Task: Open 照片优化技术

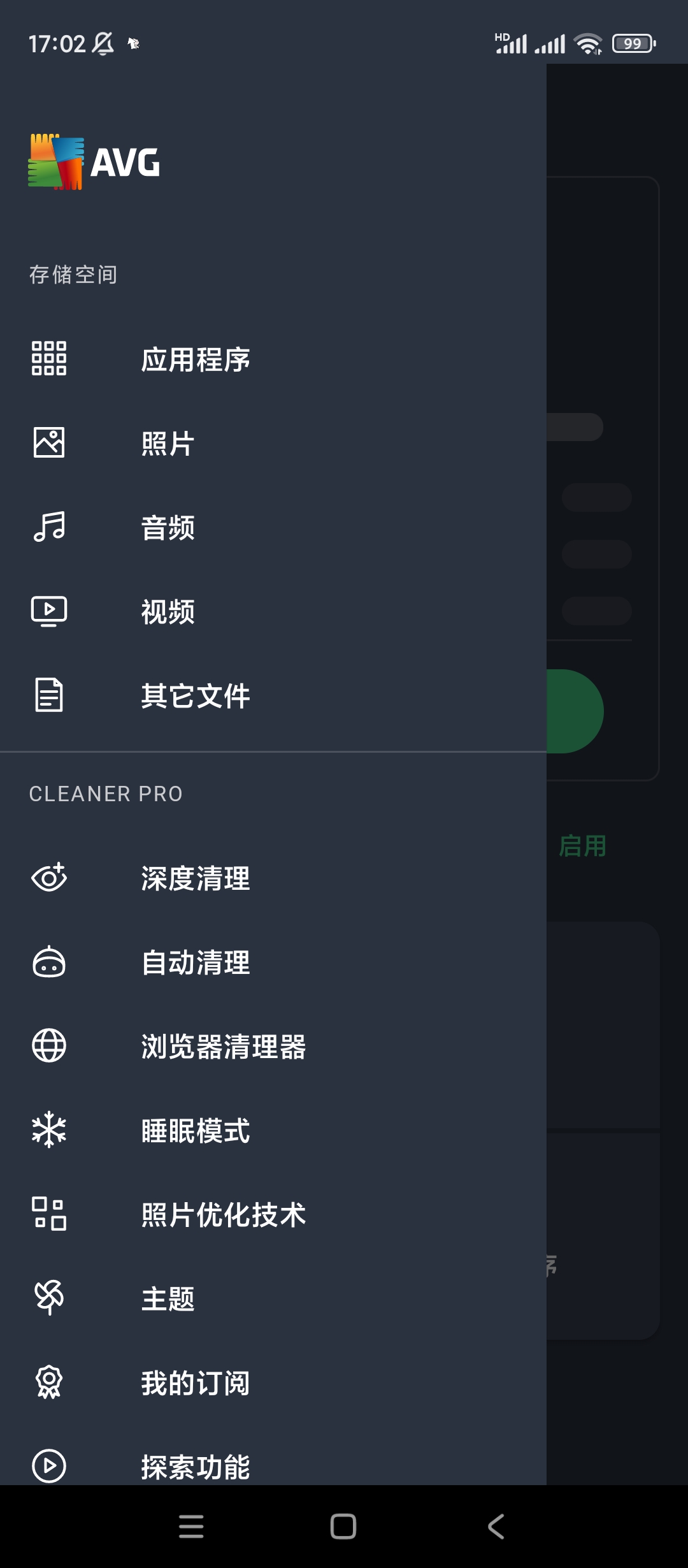Action: [x=273, y=1215]
